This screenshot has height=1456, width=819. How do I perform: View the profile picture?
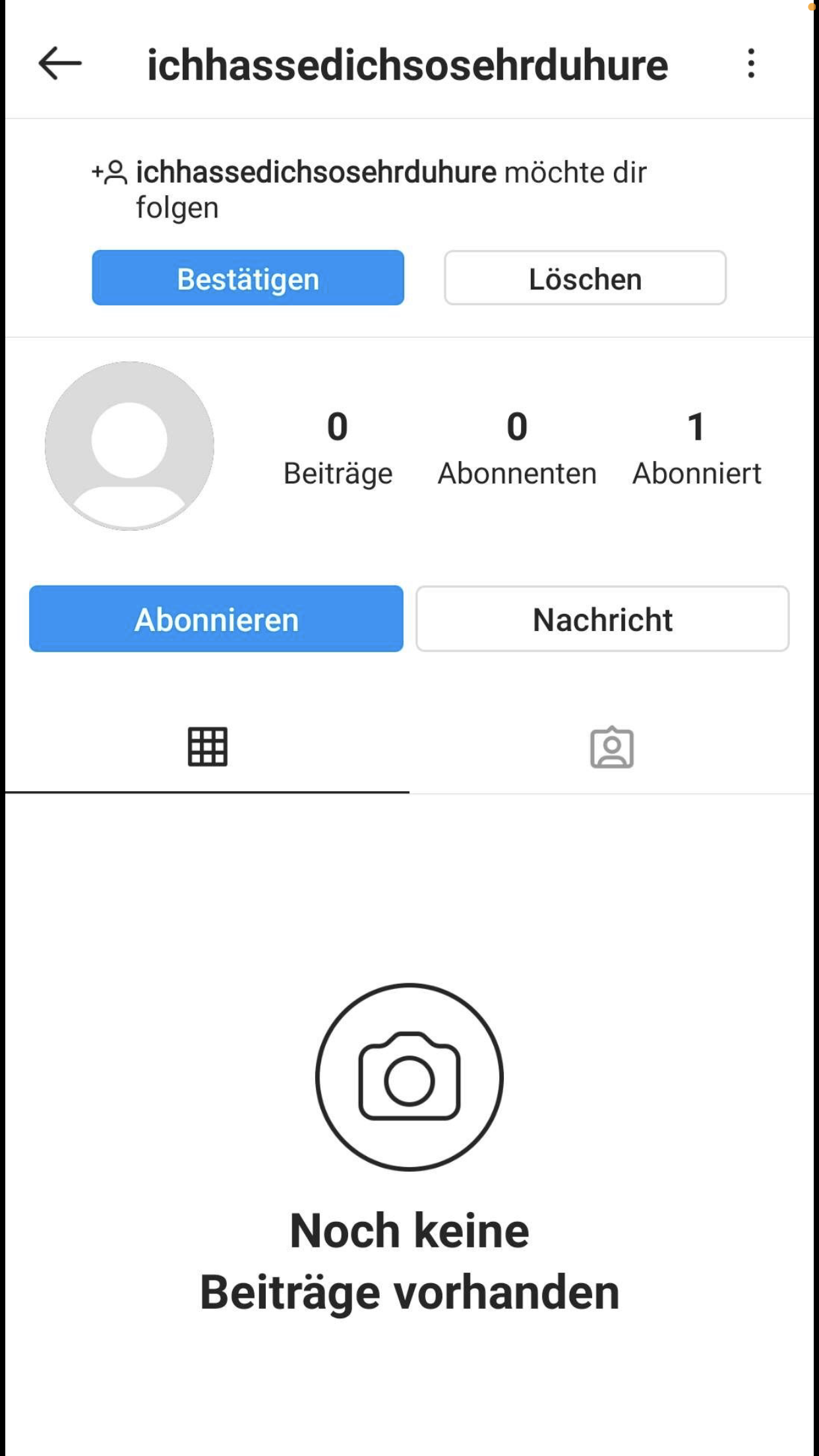[x=129, y=446]
